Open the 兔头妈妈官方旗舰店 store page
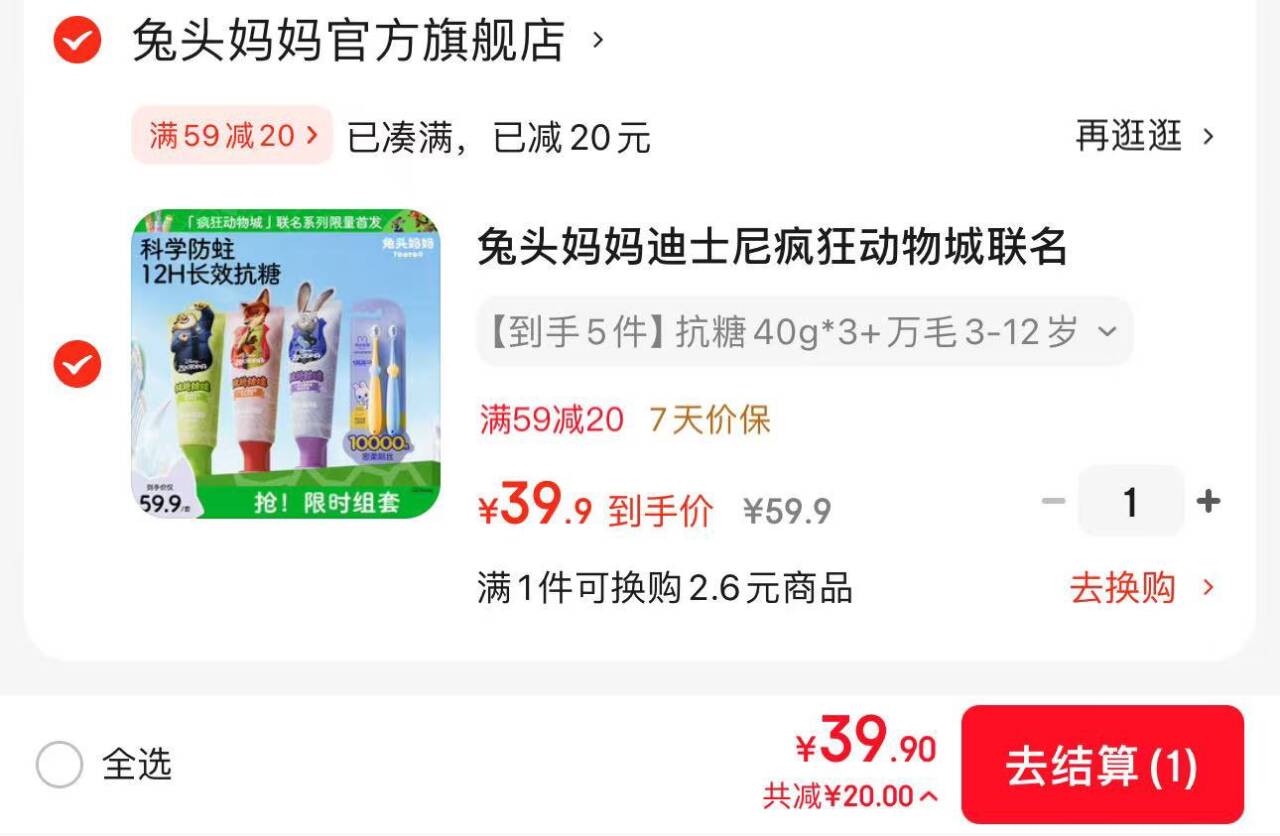Viewport: 1280px width, 836px height. pos(348,41)
